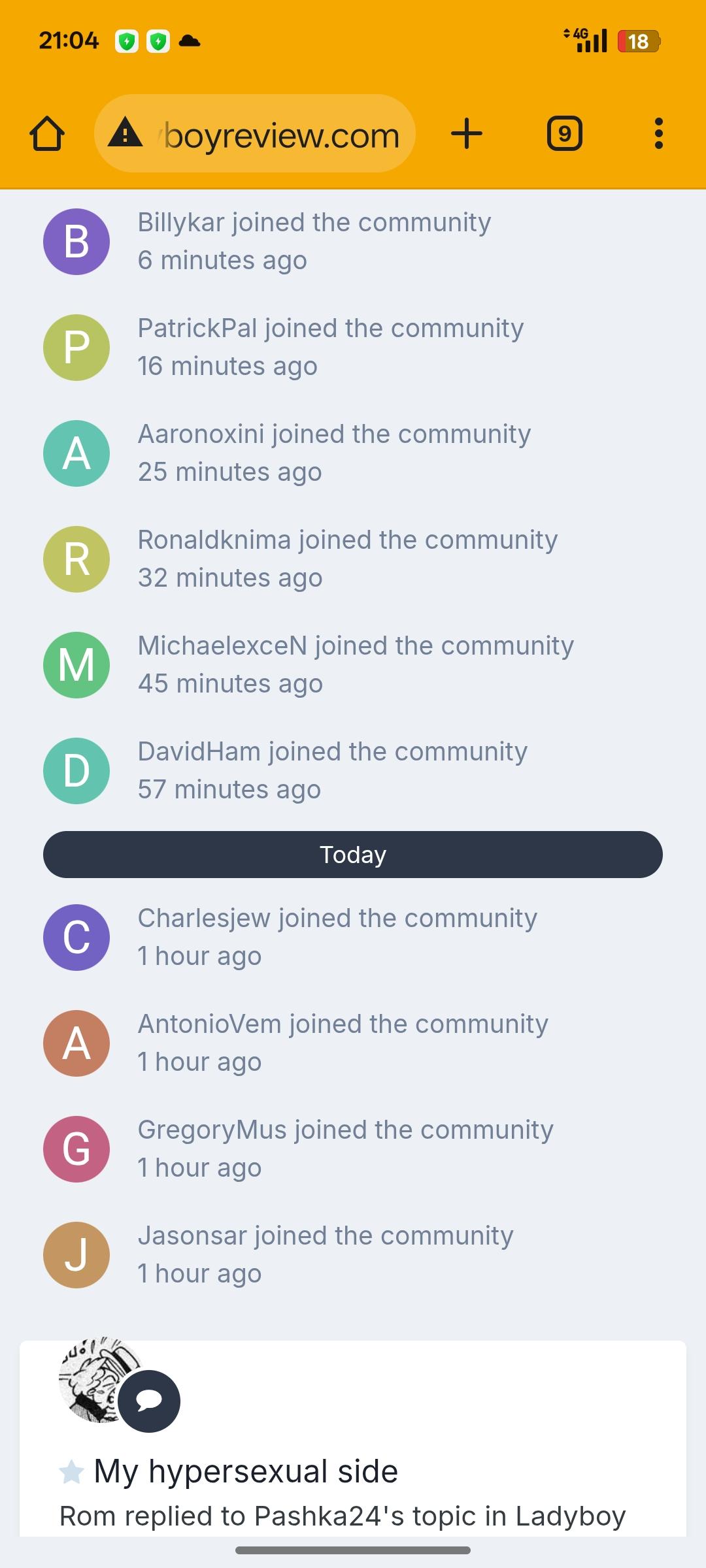Open the "My hypersexual side" topic
Screen dimensions: 706x1568
(246, 1472)
